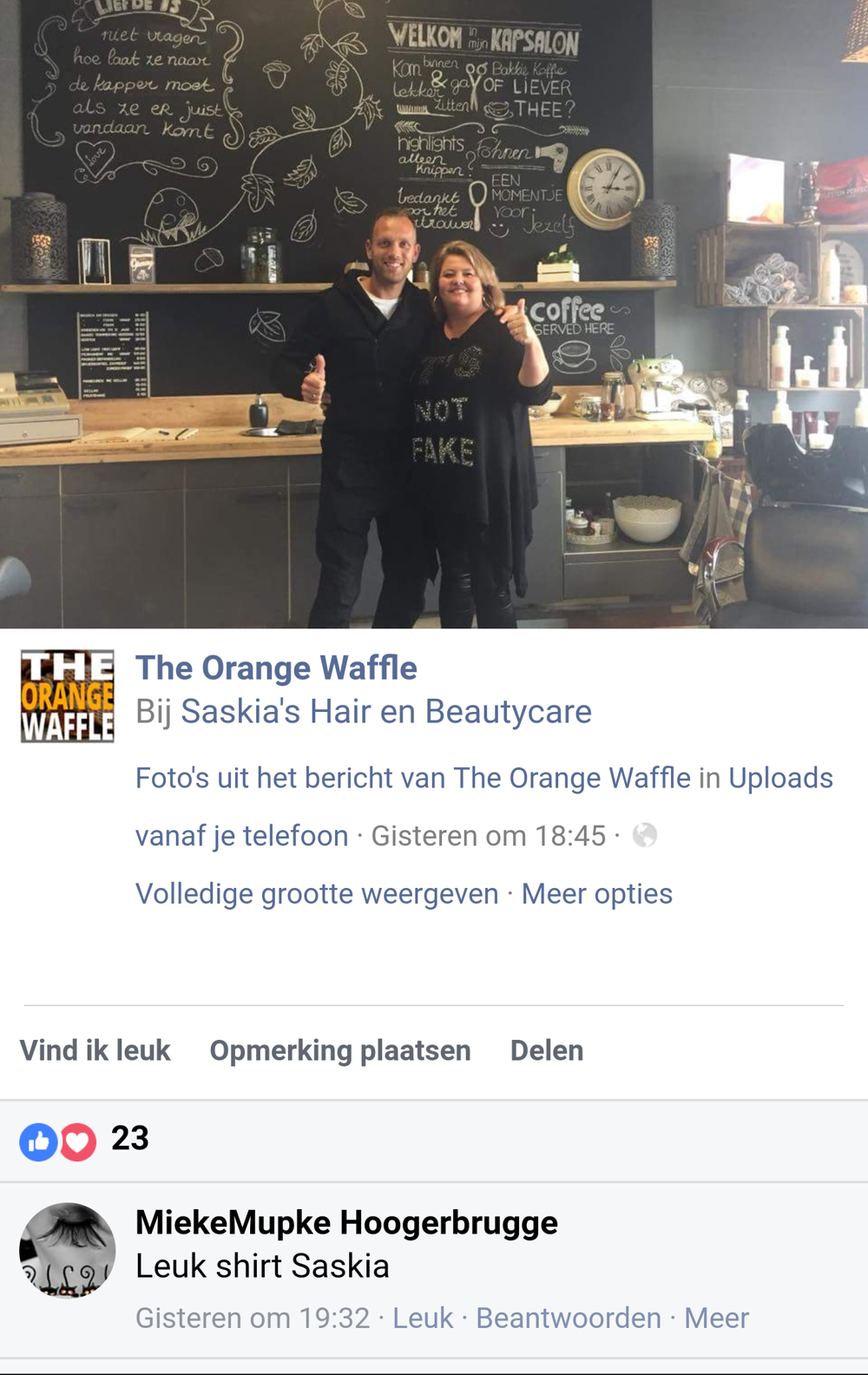
Task: Open the salon photo full view
Action: click(434, 312)
